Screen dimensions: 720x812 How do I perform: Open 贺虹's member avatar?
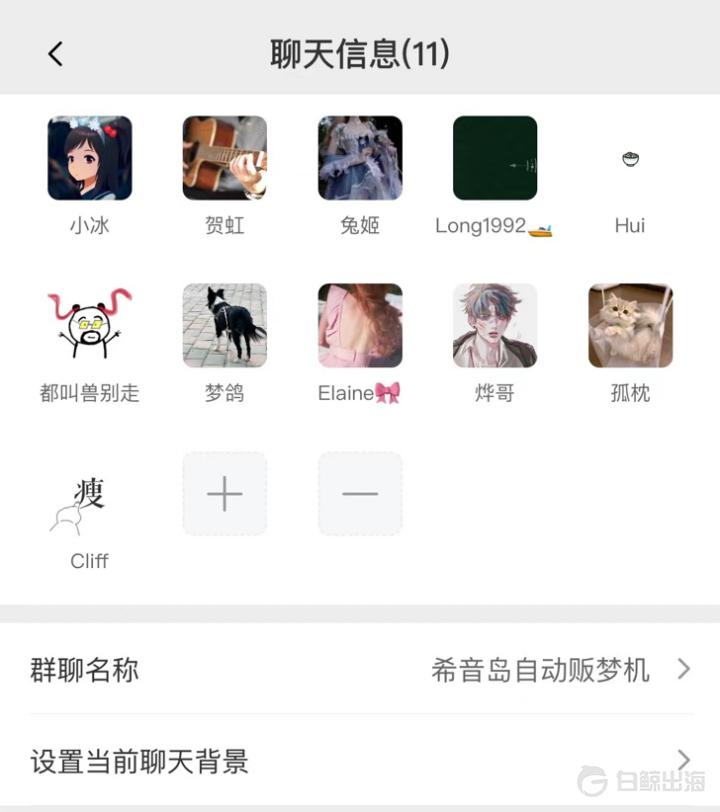pos(224,157)
